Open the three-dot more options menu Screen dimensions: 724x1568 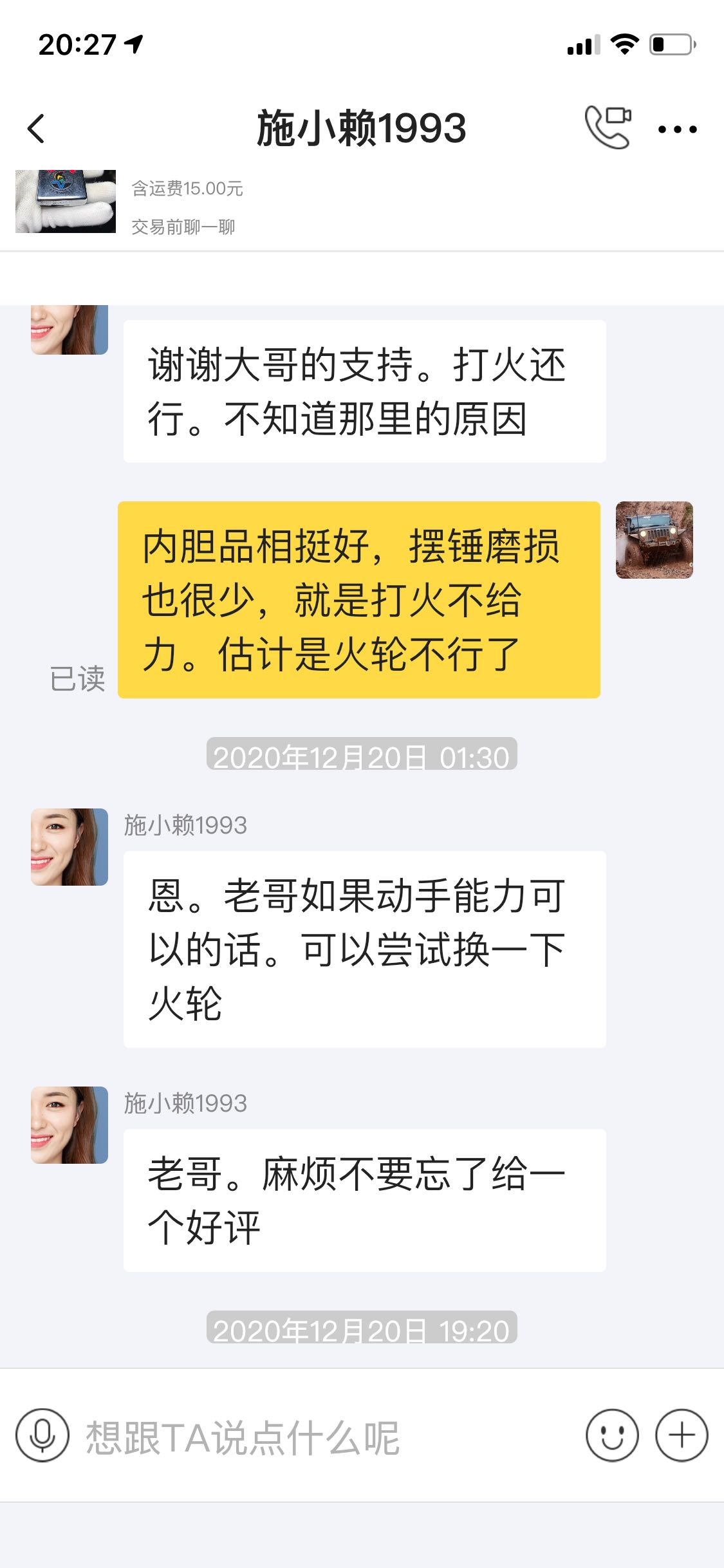tap(677, 129)
